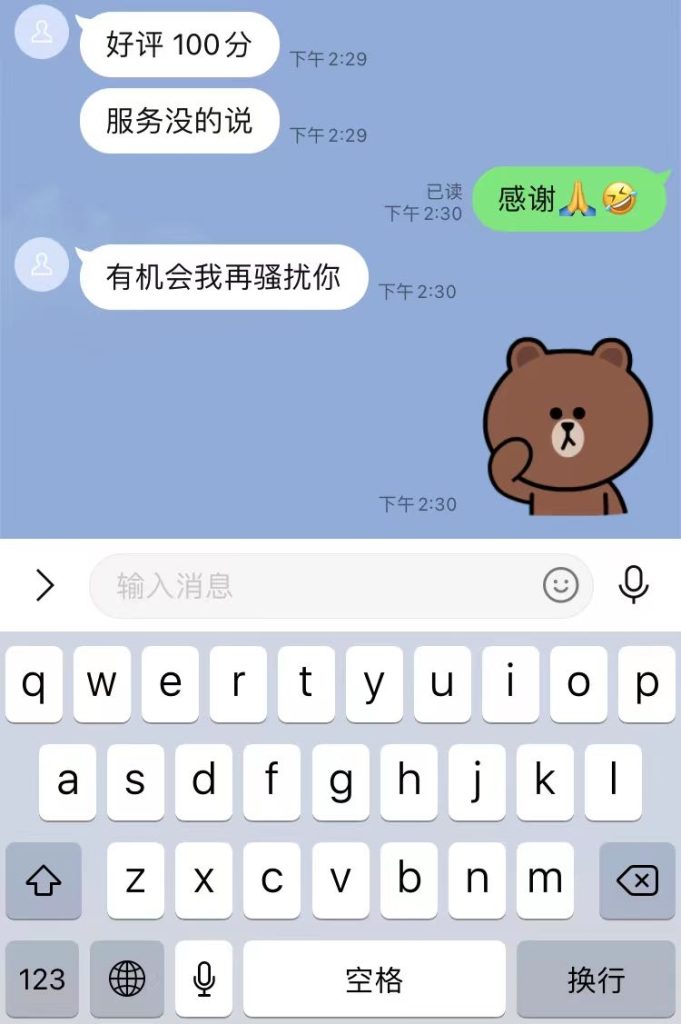Open the brown bear sticker

(566, 426)
